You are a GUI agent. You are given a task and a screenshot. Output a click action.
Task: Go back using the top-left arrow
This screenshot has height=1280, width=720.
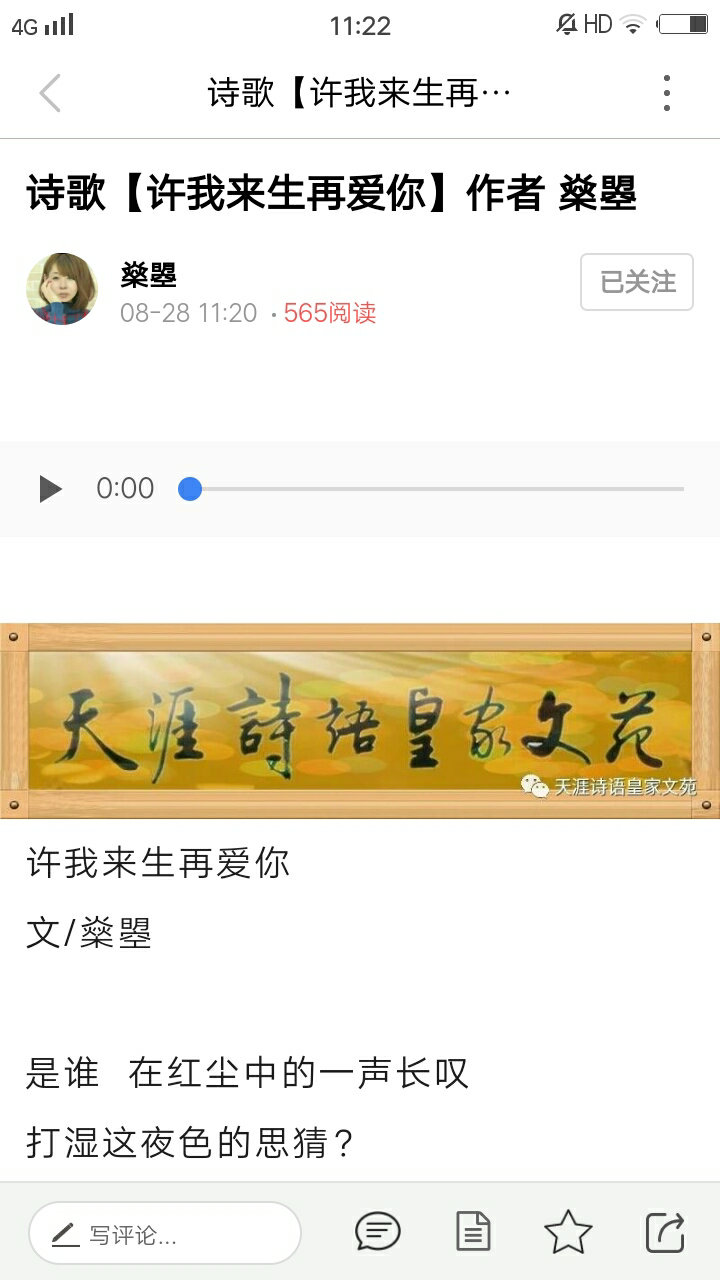50,93
